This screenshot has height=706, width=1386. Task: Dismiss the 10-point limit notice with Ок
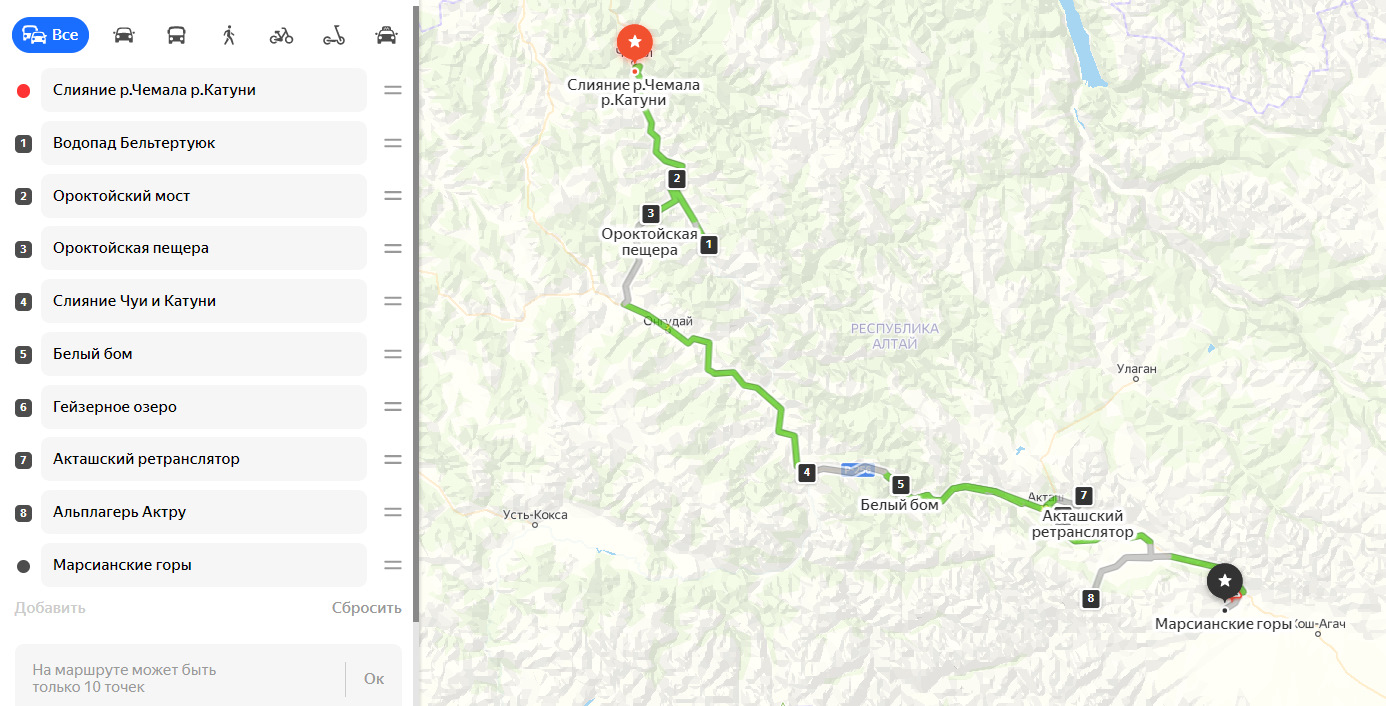click(x=374, y=679)
